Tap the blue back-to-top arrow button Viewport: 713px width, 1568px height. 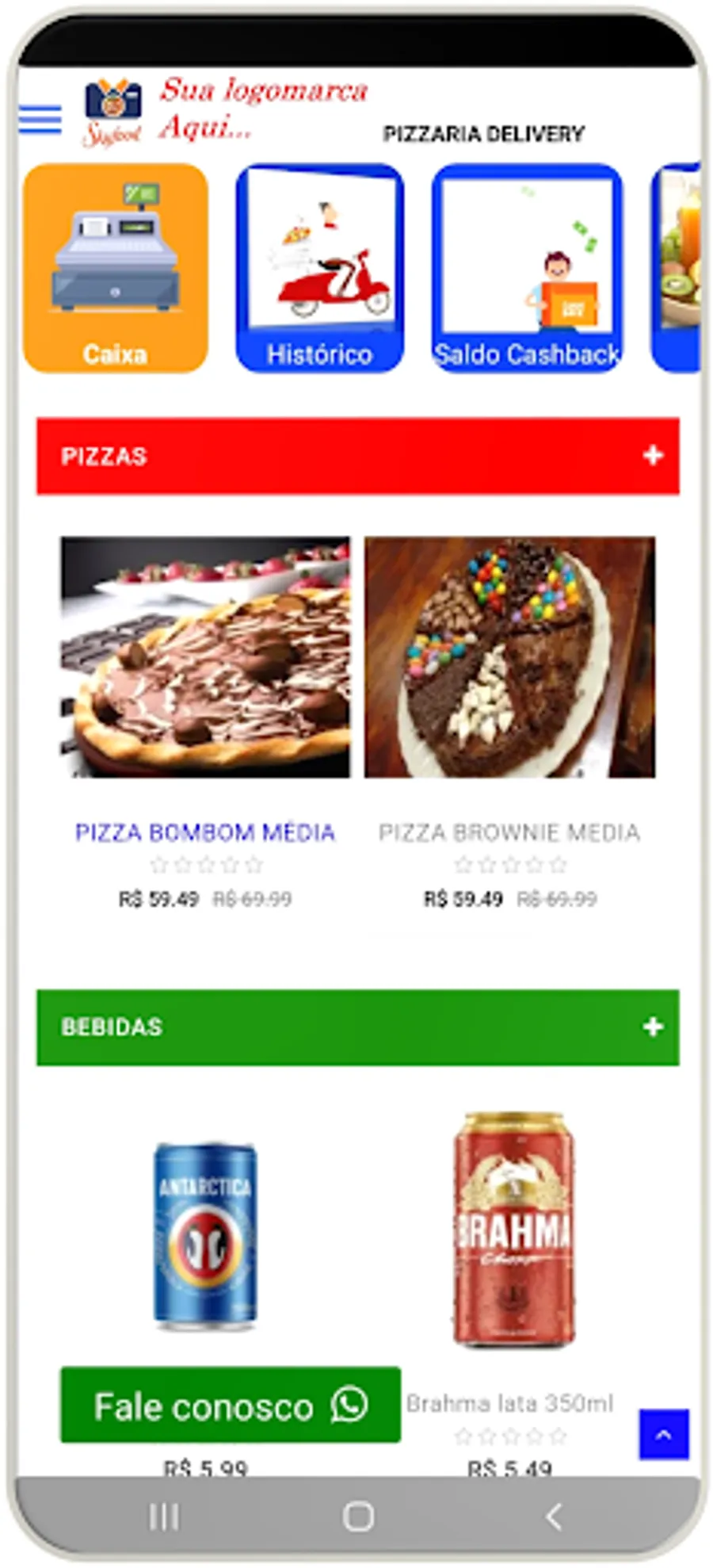pyautogui.click(x=664, y=1434)
